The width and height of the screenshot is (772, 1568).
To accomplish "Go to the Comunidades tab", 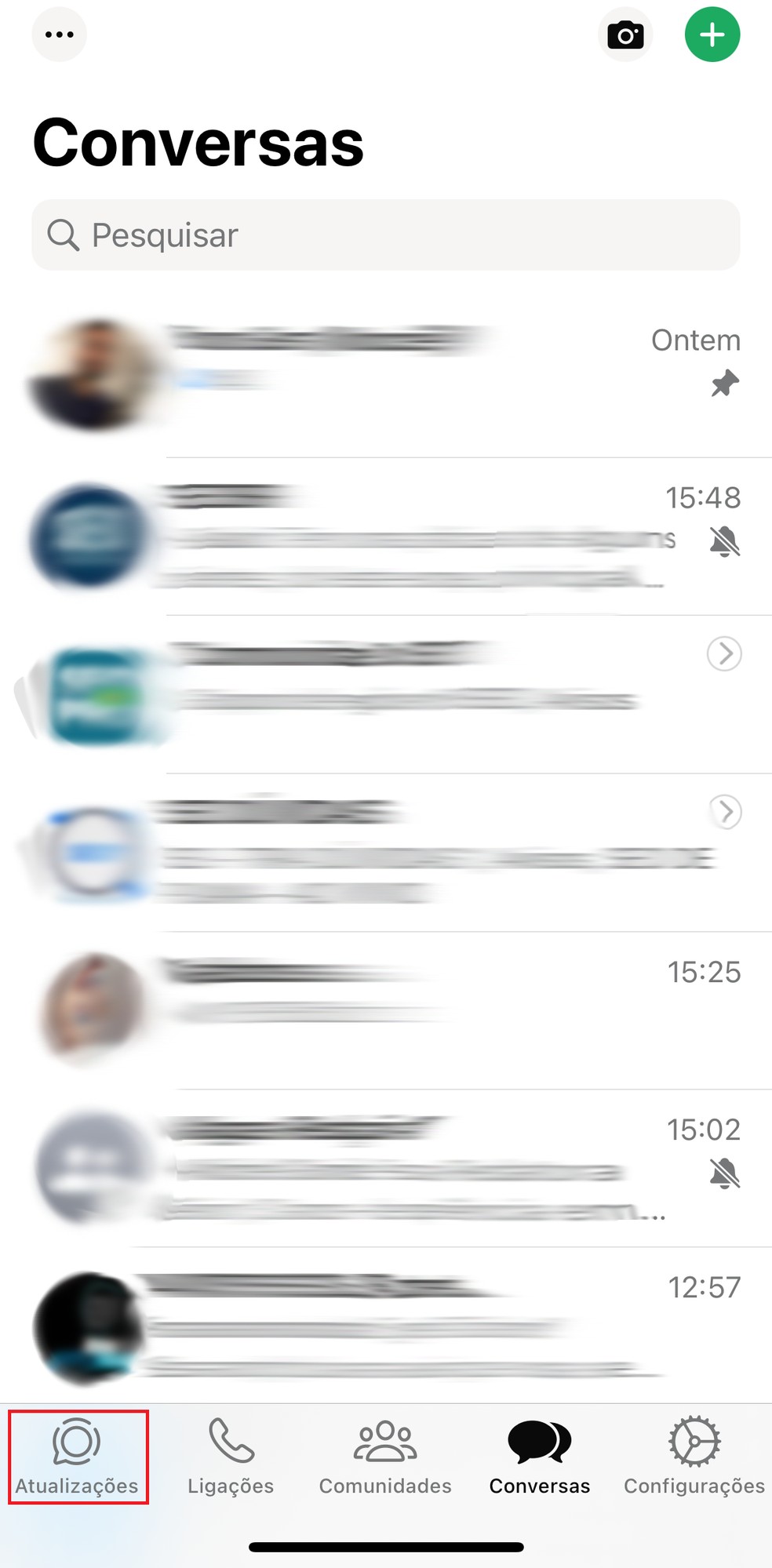I will point(385,1457).
